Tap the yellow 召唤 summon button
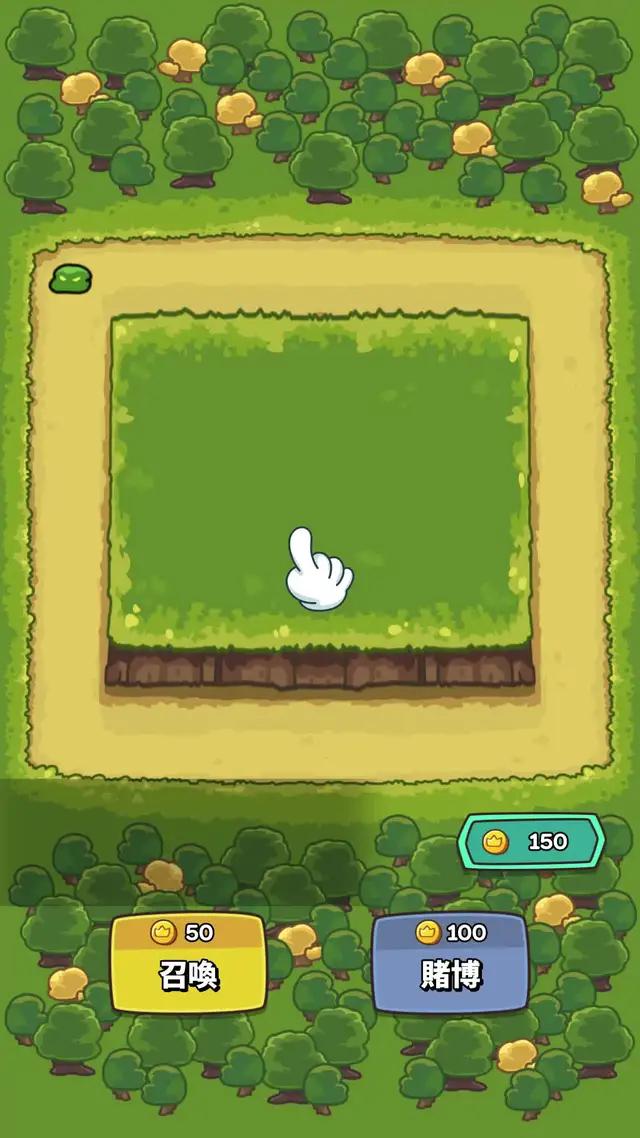Viewport: 640px width, 1138px height. [188, 962]
